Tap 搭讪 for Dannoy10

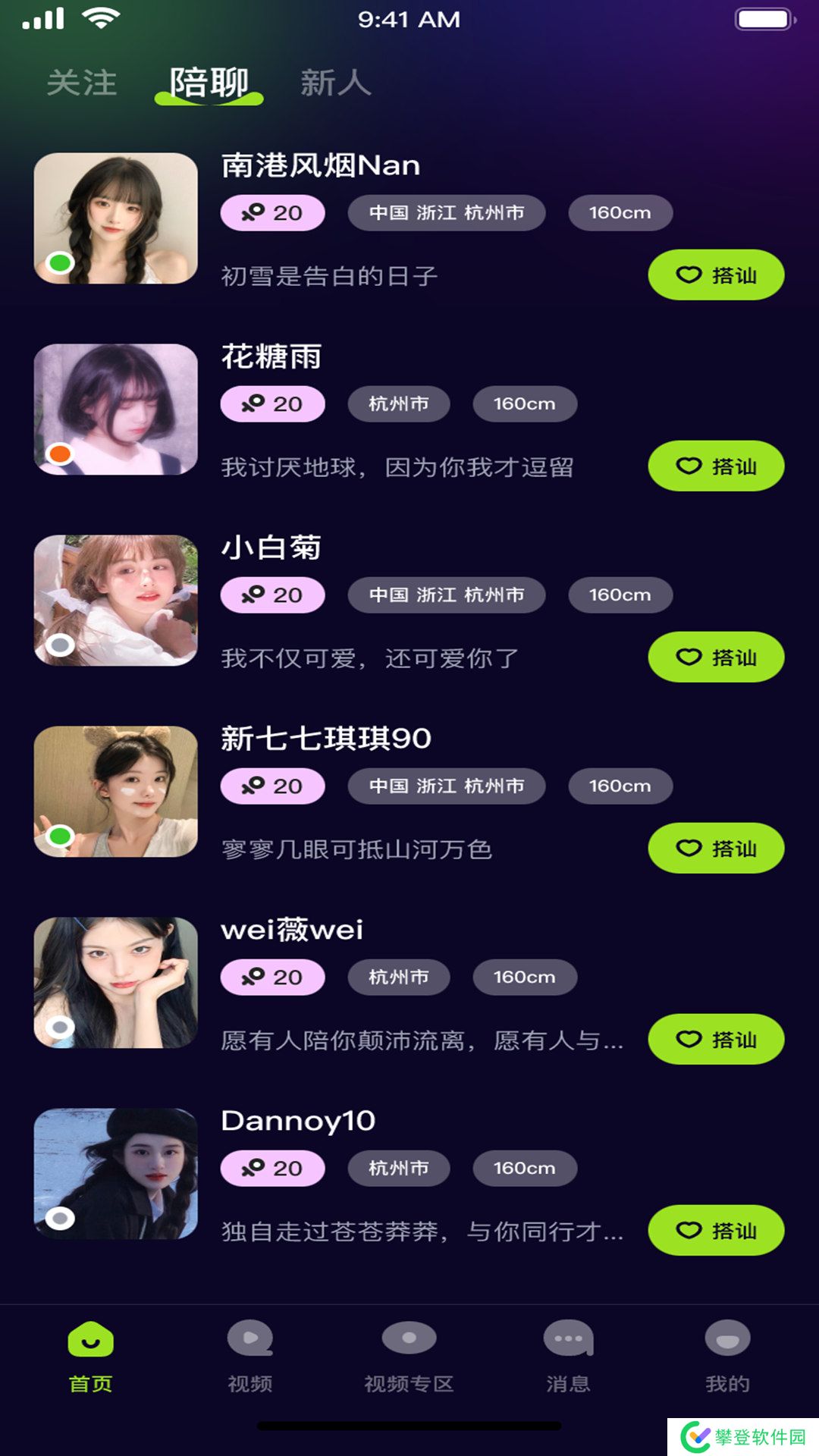click(715, 1230)
